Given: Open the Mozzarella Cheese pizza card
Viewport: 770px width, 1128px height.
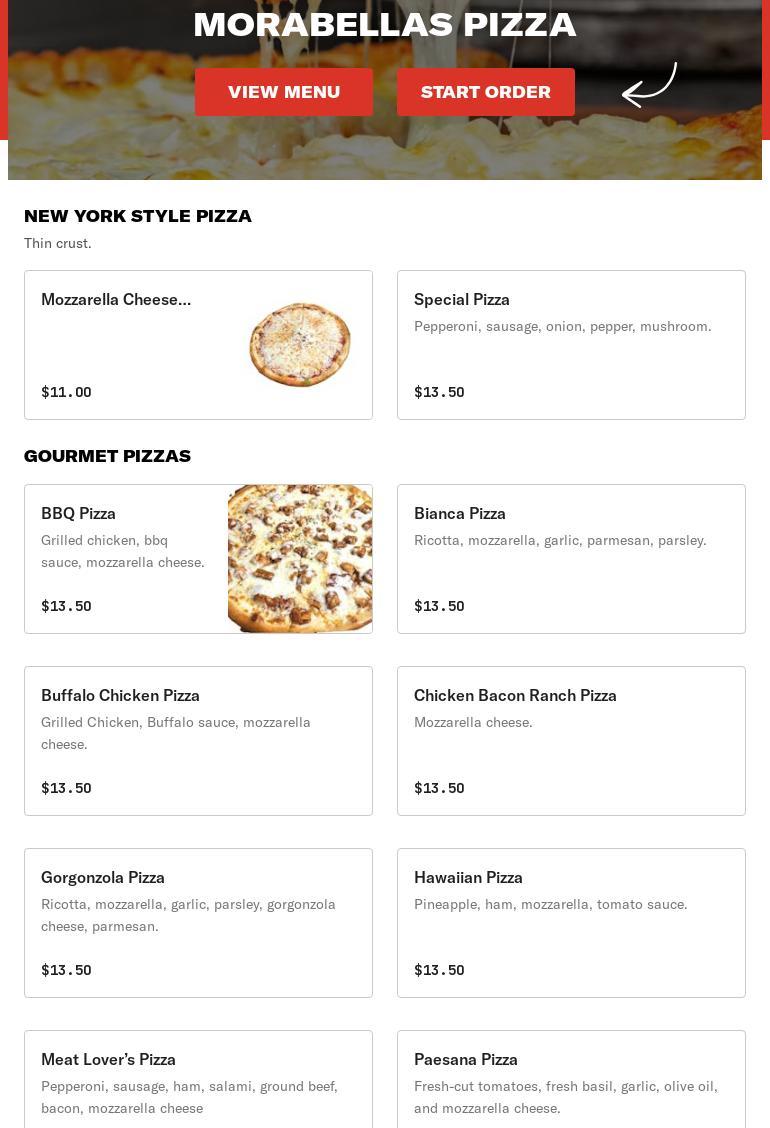Looking at the screenshot, I should [198, 345].
